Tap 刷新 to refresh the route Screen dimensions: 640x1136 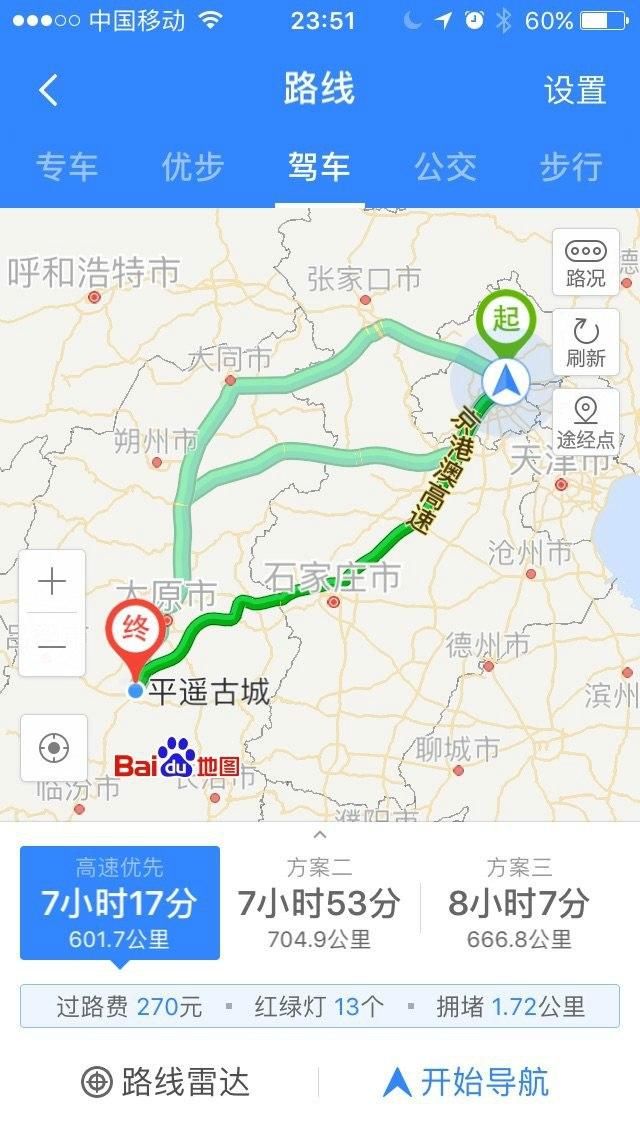(x=585, y=343)
